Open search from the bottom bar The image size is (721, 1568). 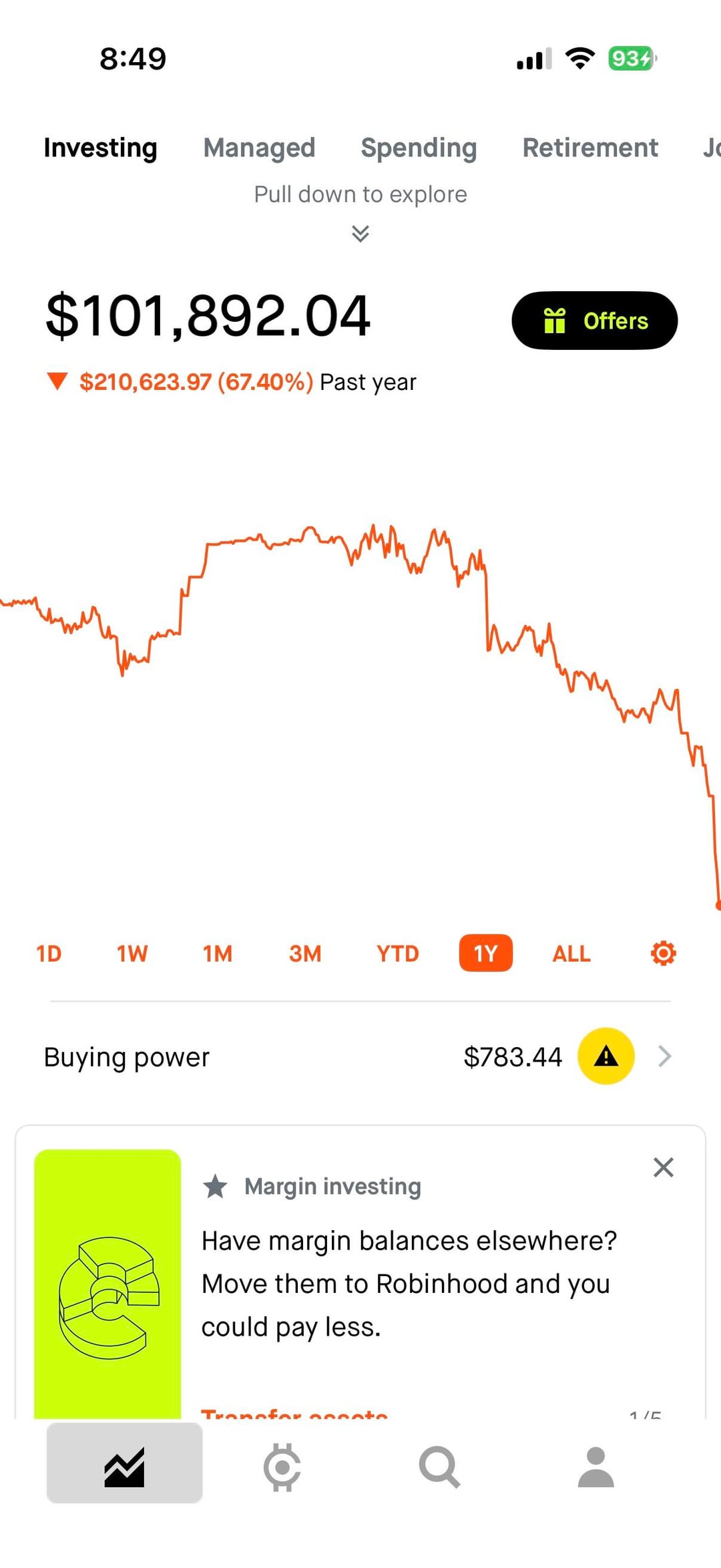(x=439, y=1467)
